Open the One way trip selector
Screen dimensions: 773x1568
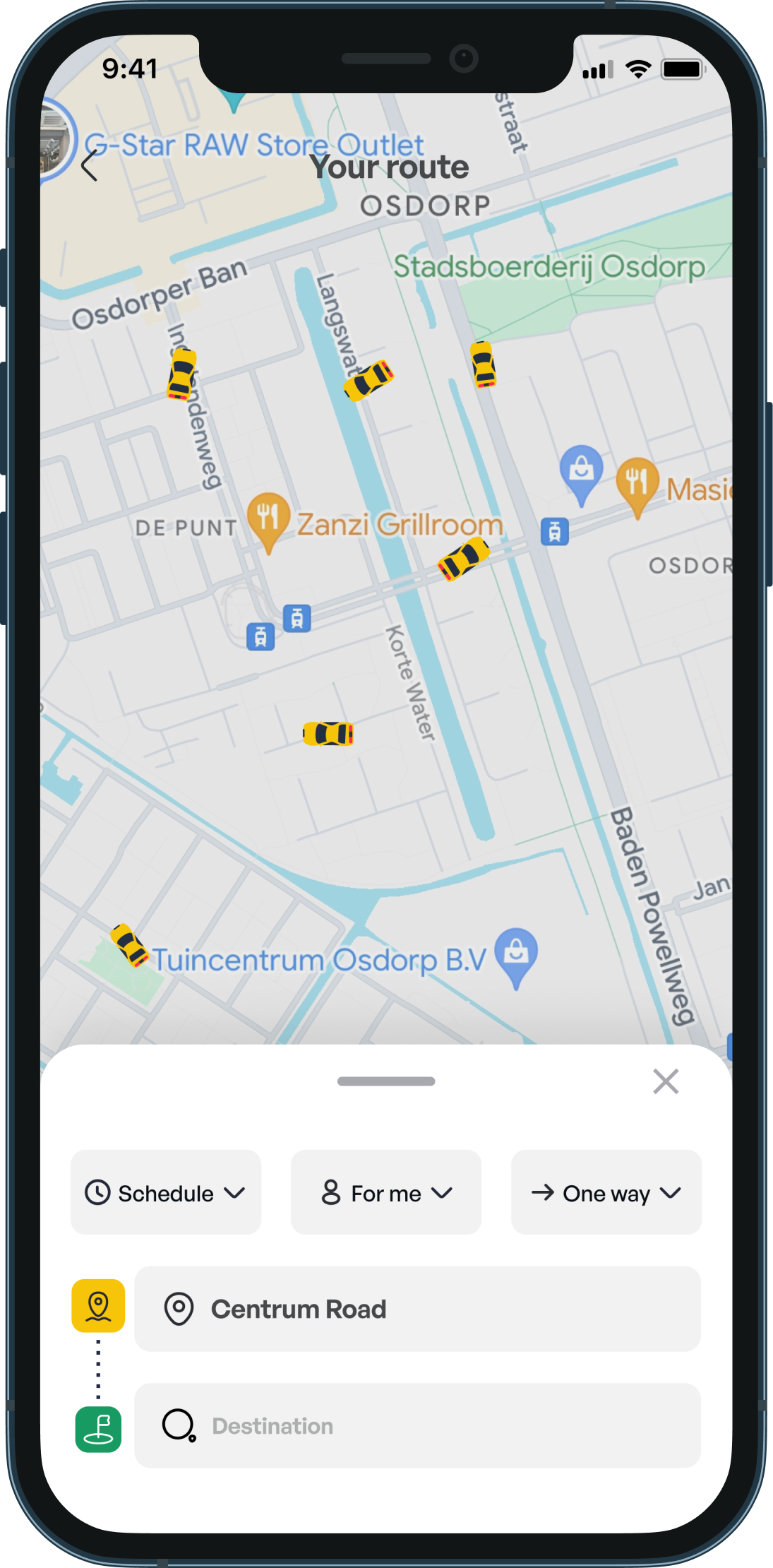tap(606, 1193)
